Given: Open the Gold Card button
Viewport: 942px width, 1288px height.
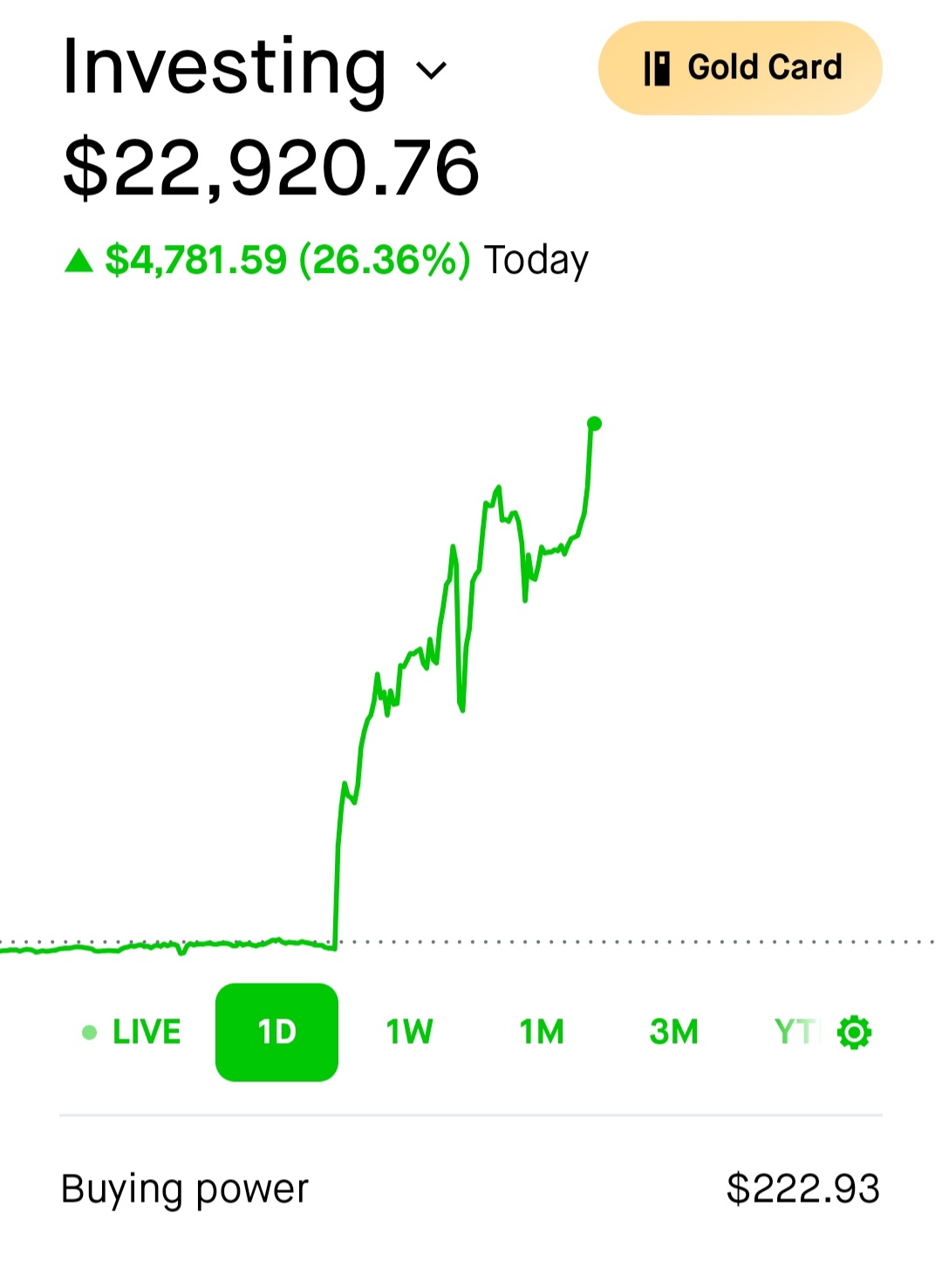Looking at the screenshot, I should [740, 68].
